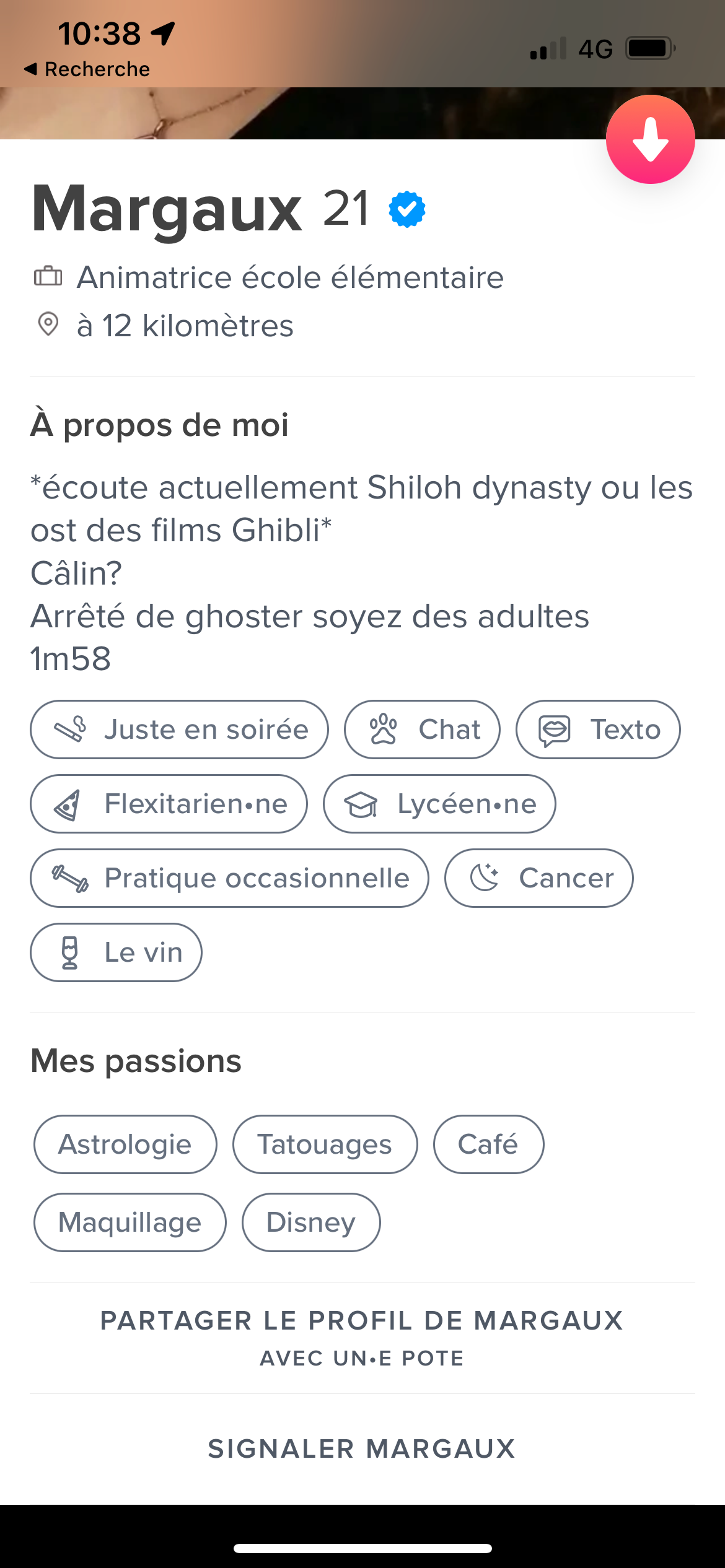
Task: Share Margaux's profile with a friend
Action: coord(362,1338)
